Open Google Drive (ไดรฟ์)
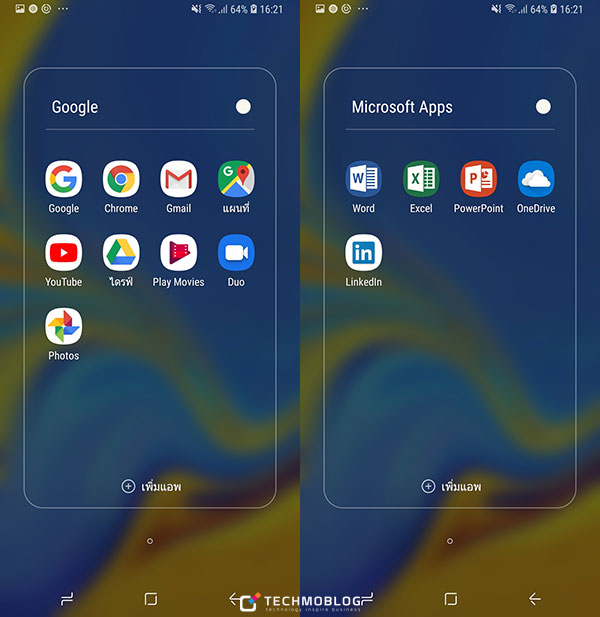Image resolution: width=600 pixels, height=617 pixels. 121,254
